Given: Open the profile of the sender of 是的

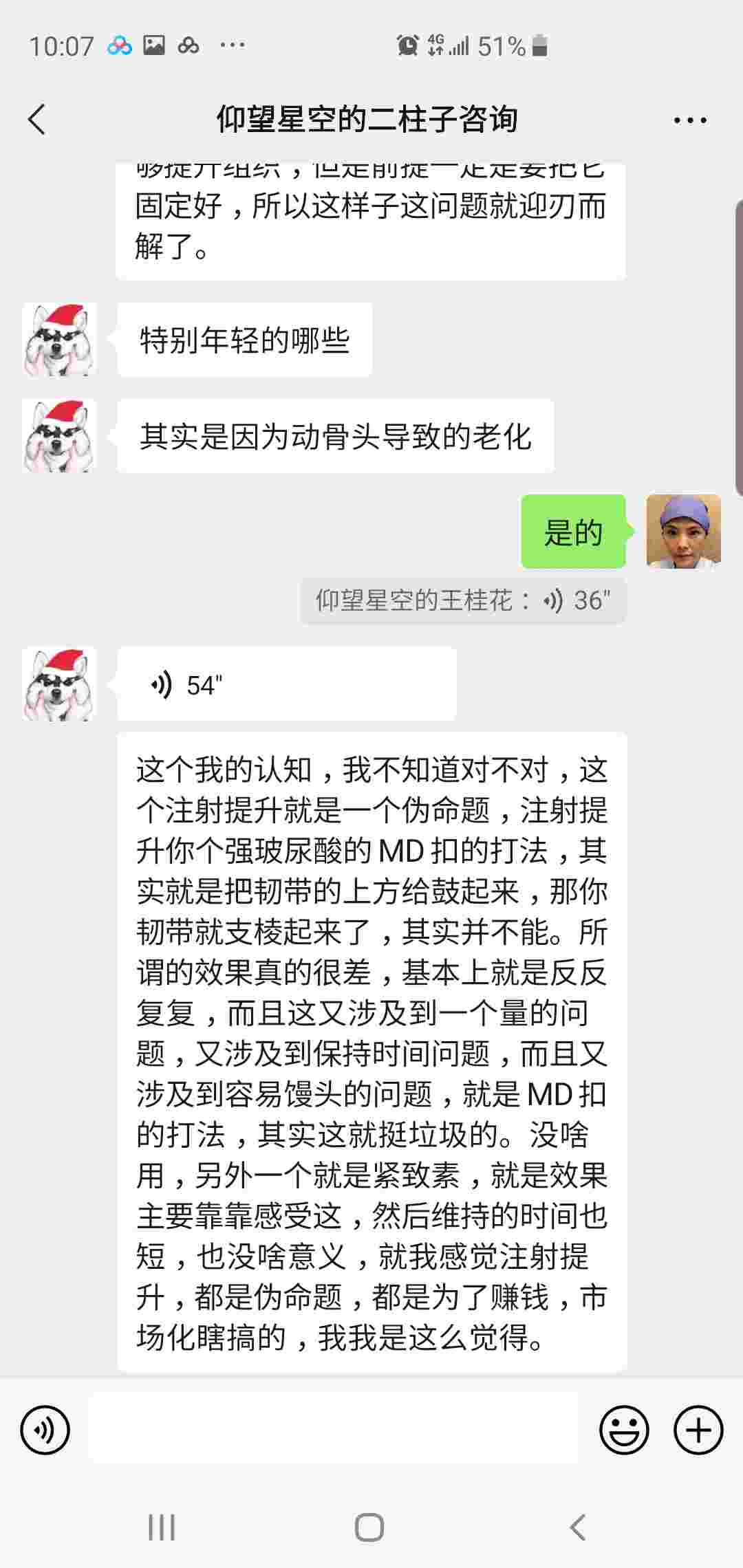Looking at the screenshot, I should tap(683, 531).
